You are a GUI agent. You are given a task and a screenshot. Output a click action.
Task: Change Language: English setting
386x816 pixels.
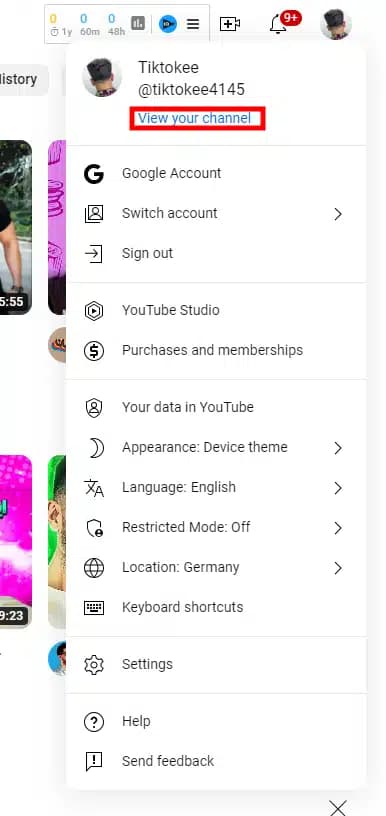click(216, 487)
